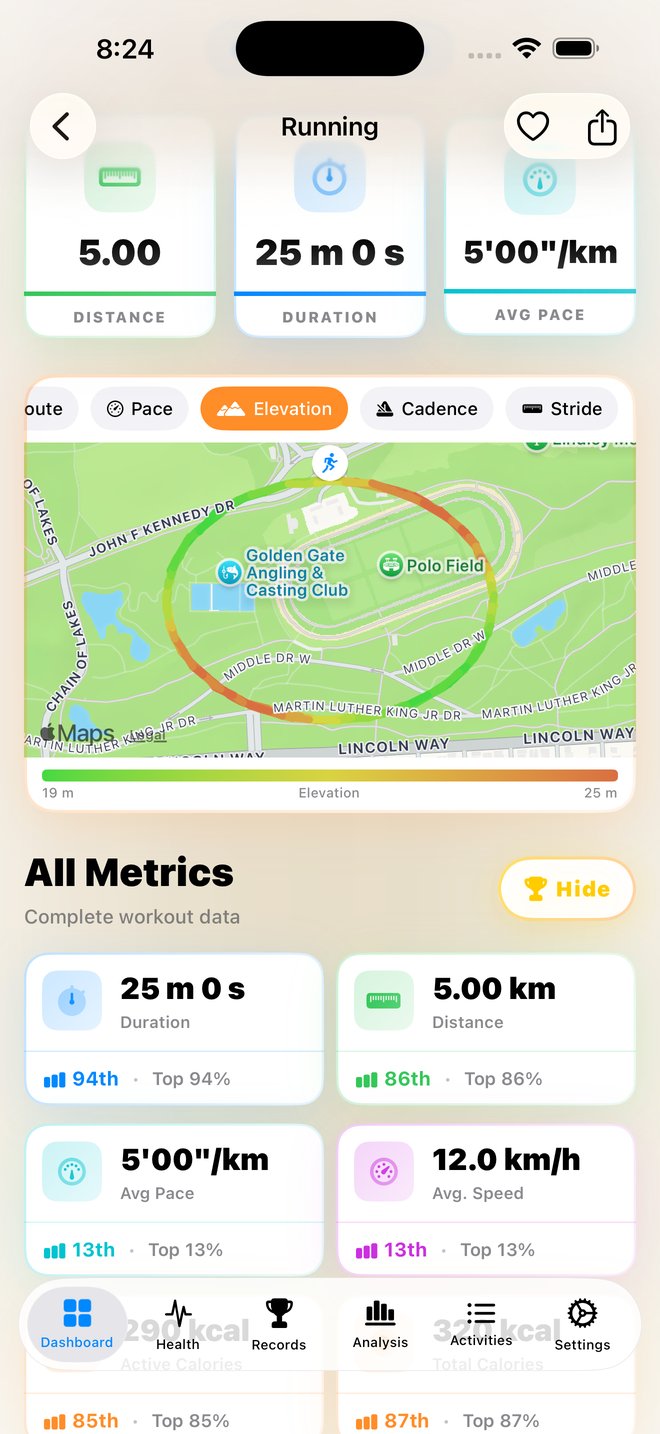Viewport: 660px width, 1434px height.
Task: Open the Dashboard tab
Action: click(x=77, y=1324)
